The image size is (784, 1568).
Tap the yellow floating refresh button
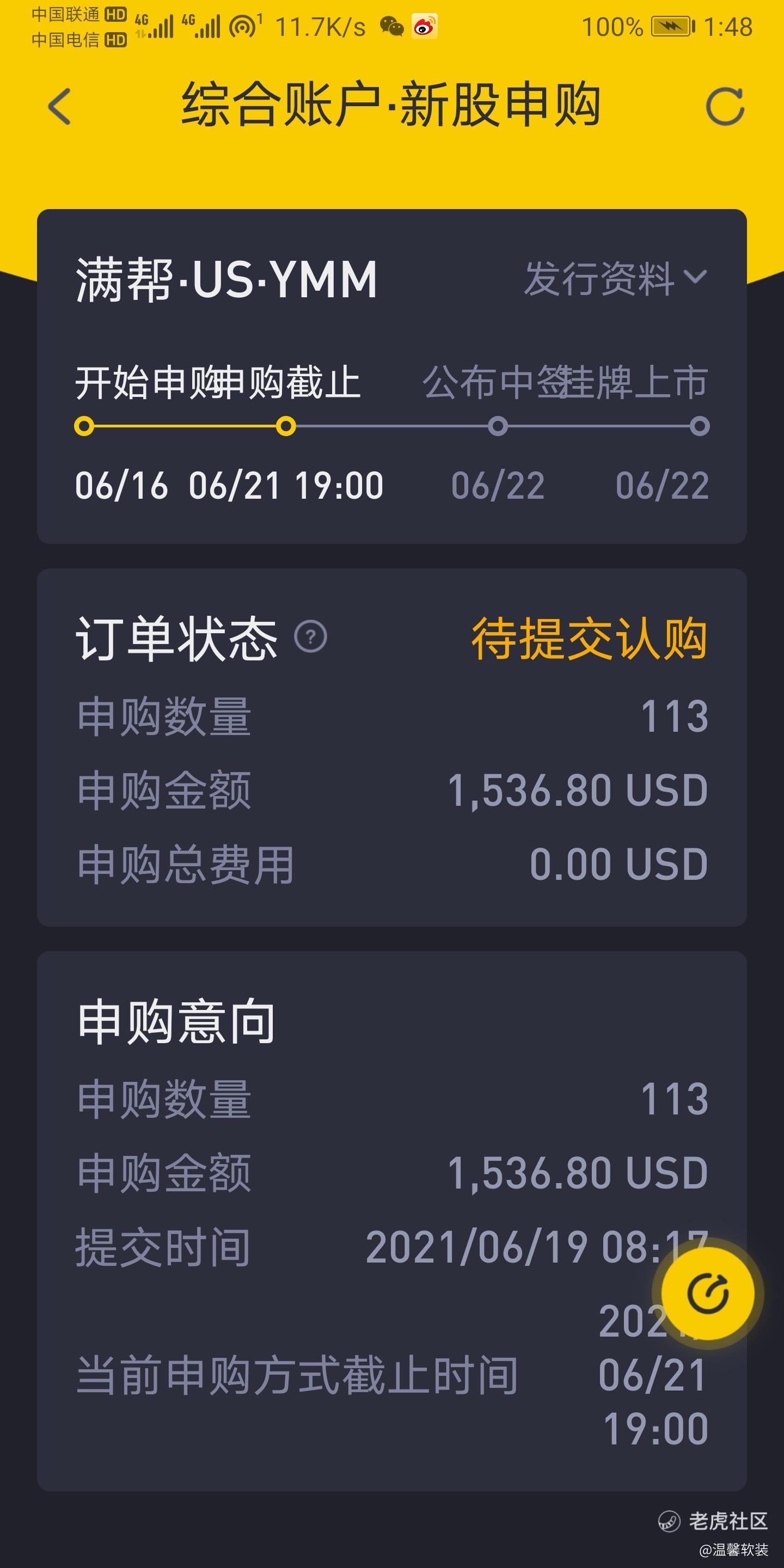point(707,1294)
